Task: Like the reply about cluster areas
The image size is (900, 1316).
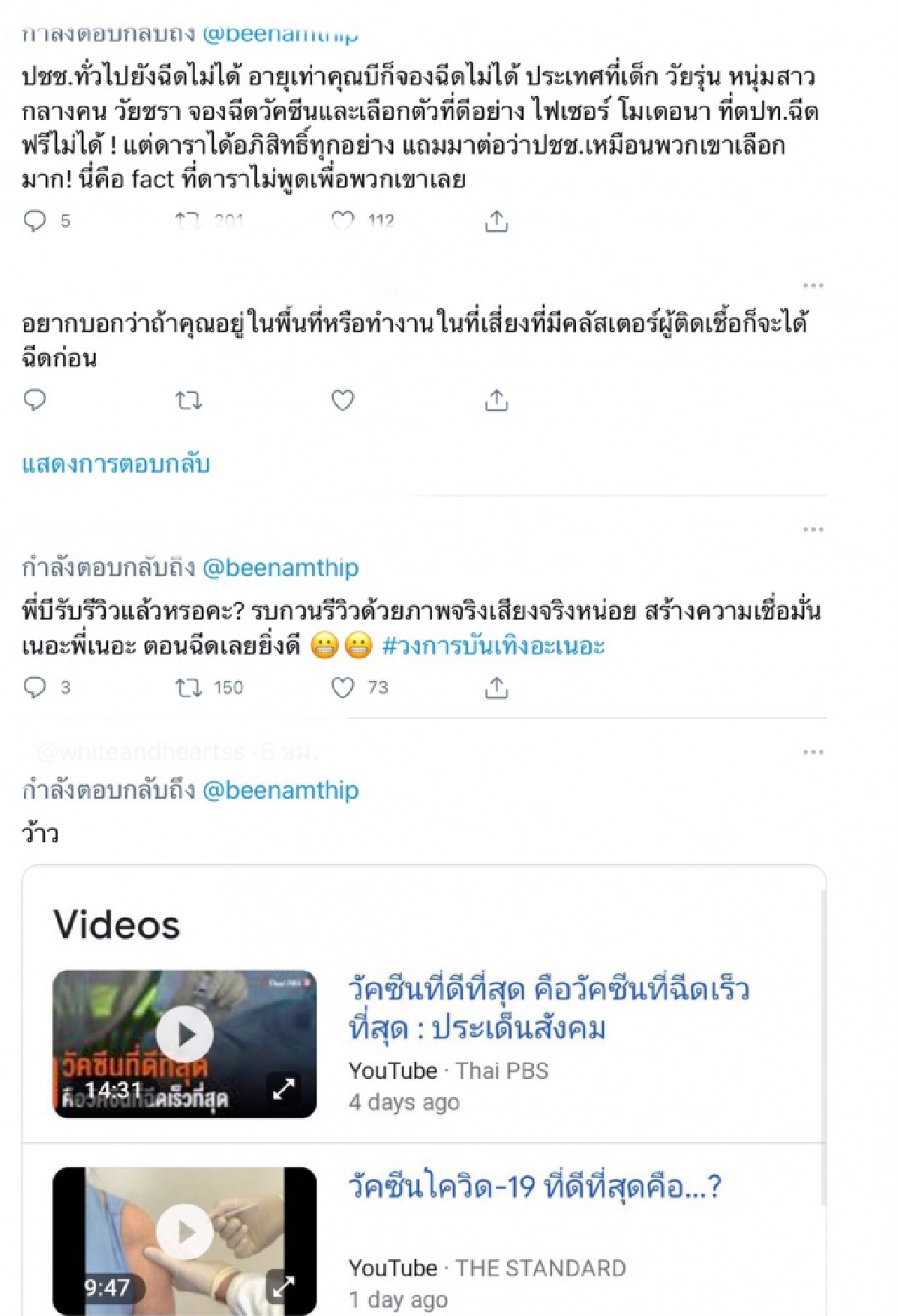Action: coord(343,400)
